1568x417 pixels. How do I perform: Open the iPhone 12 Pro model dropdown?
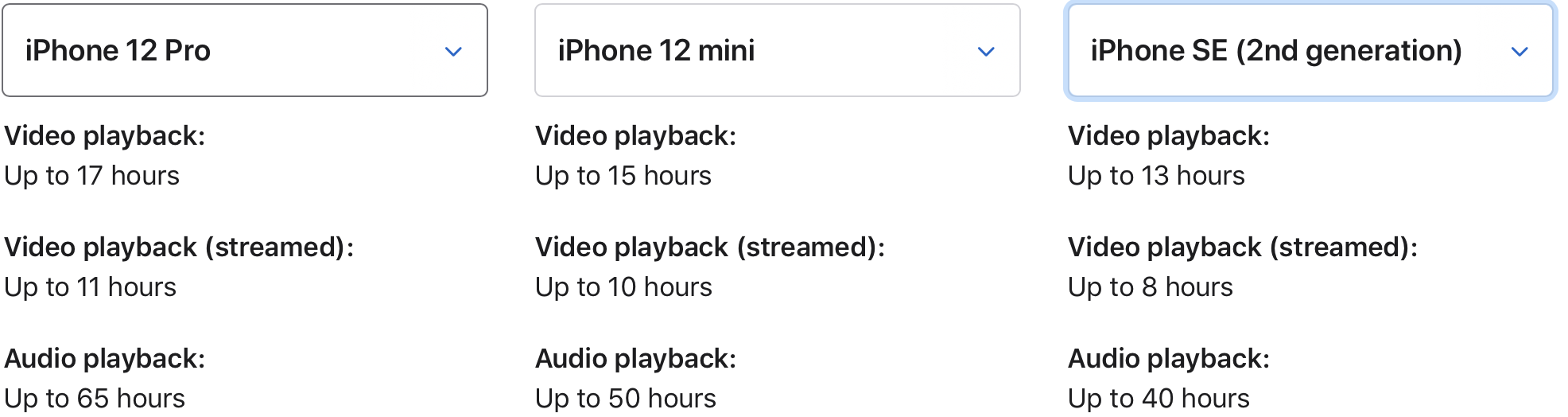245,50
